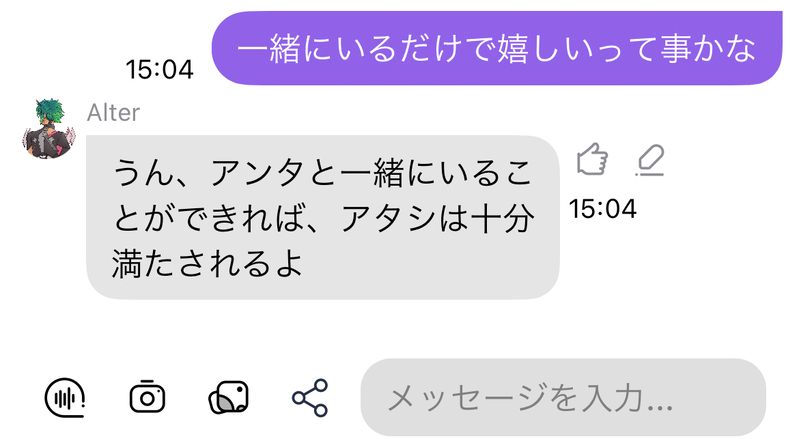Open Alter's profile avatar

[43, 127]
